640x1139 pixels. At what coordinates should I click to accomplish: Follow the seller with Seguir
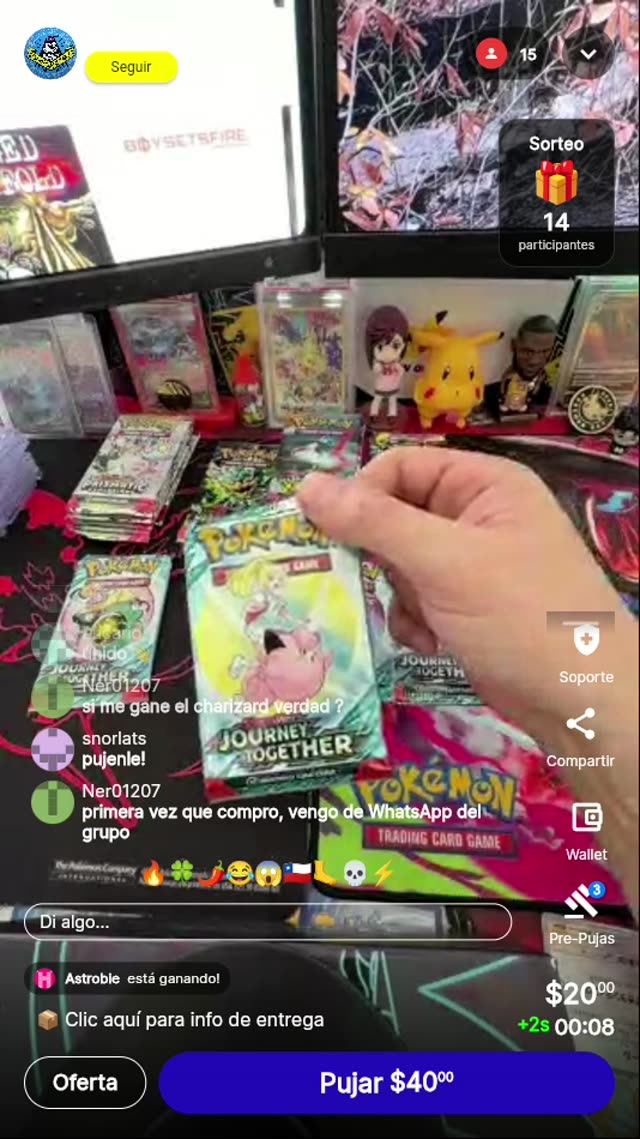coord(131,67)
